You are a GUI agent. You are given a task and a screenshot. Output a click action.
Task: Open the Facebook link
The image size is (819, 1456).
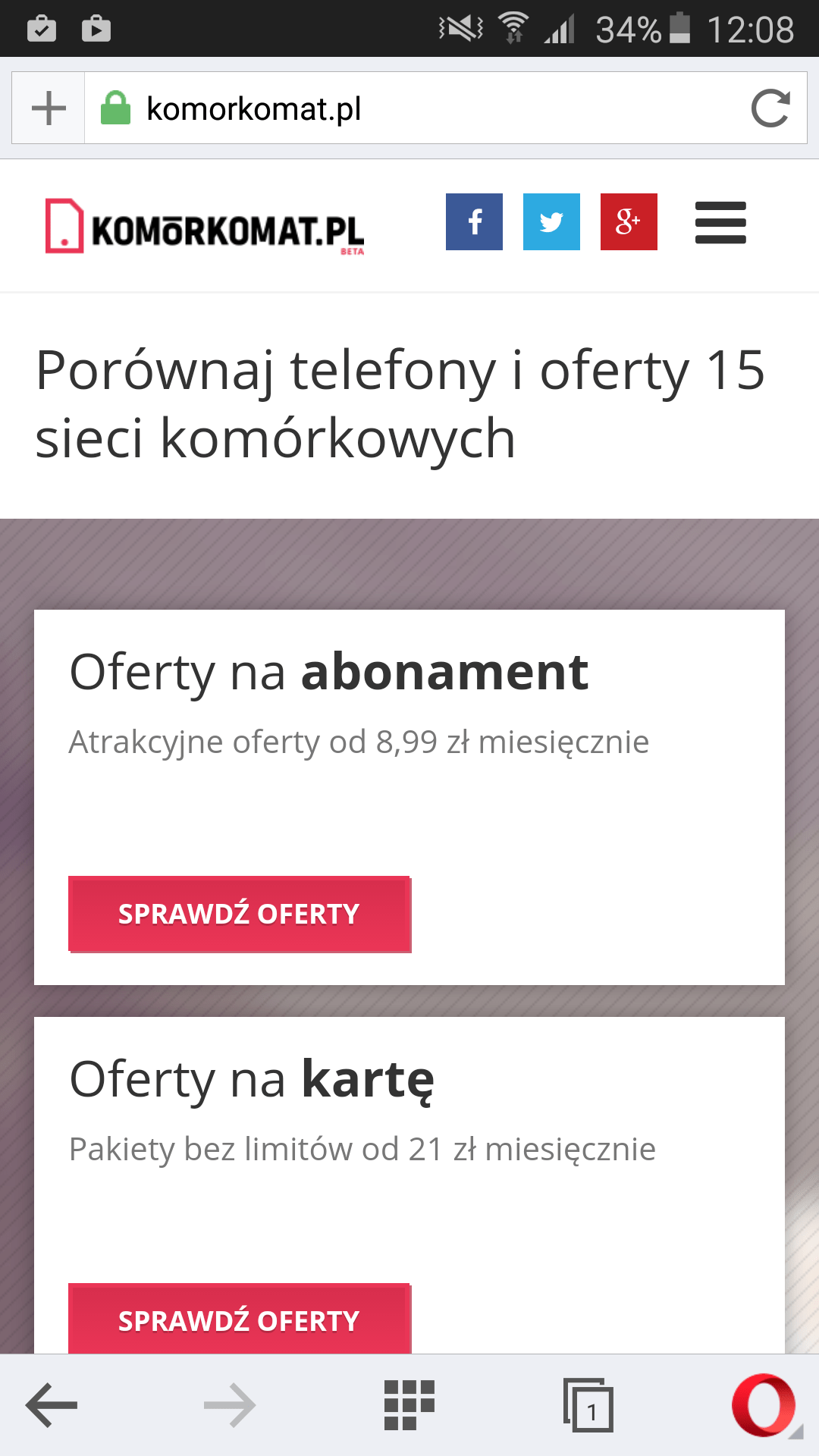pos(474,221)
